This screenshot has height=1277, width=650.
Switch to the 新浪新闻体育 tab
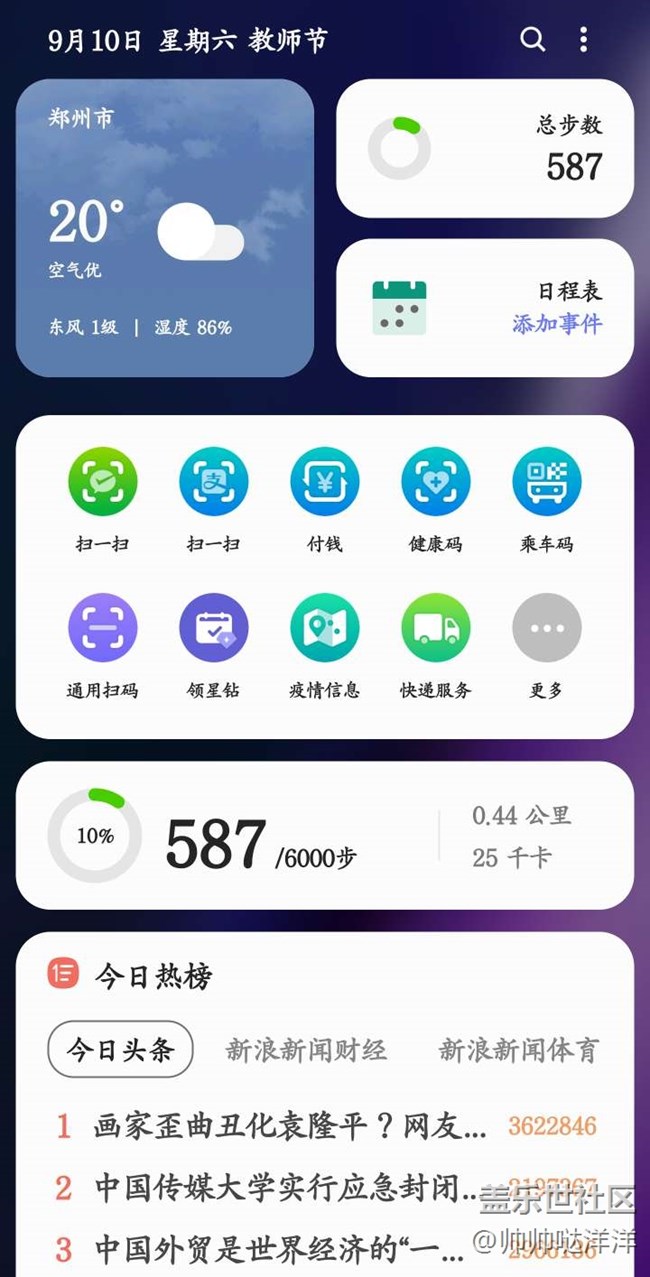(x=519, y=1050)
